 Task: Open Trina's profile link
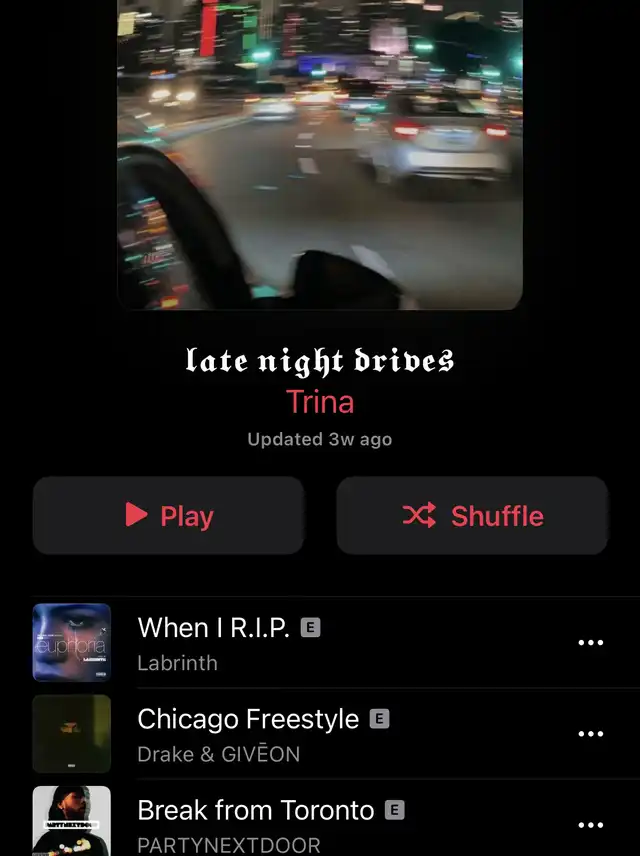tap(320, 402)
